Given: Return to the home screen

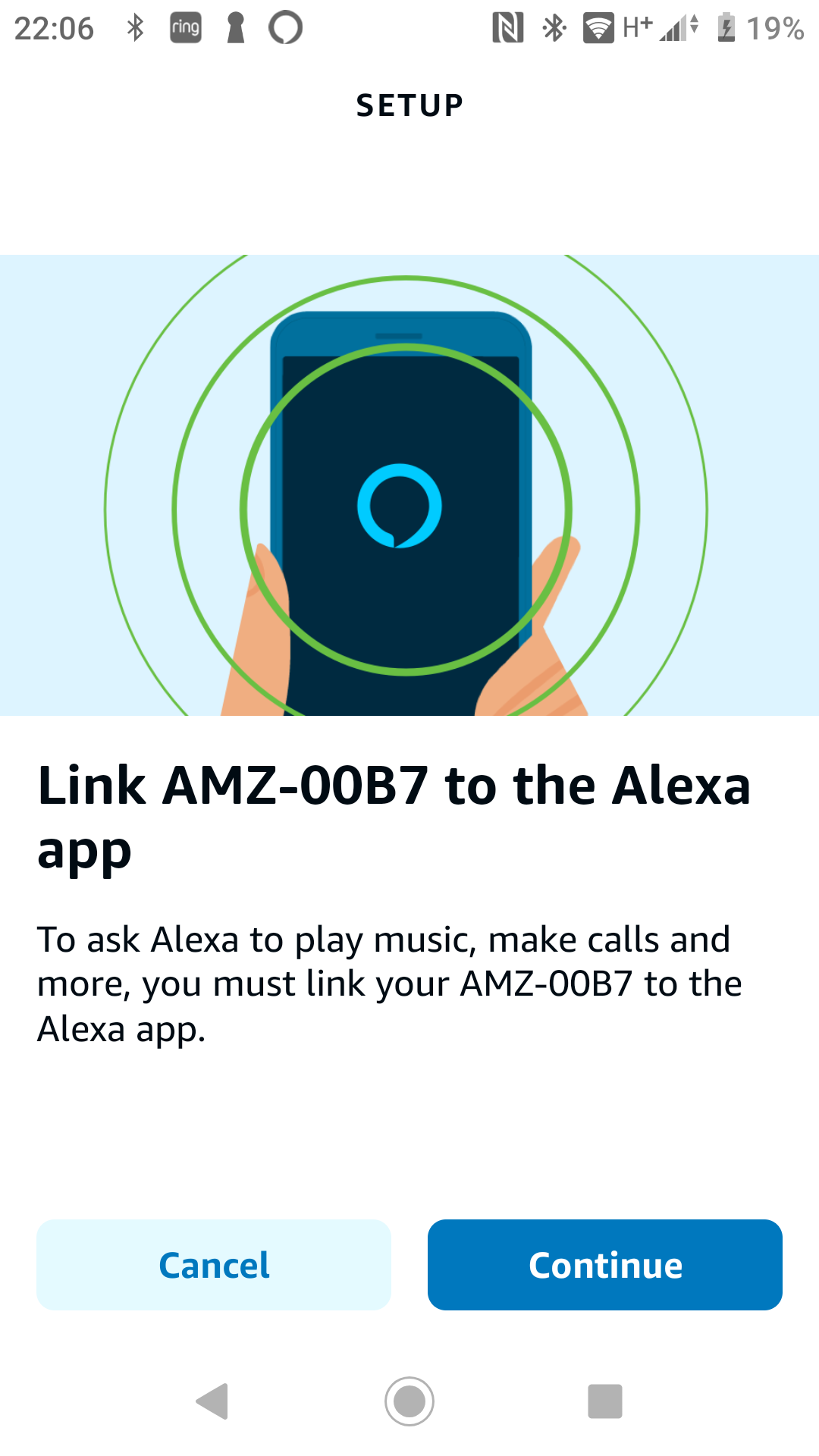Looking at the screenshot, I should click(409, 1401).
